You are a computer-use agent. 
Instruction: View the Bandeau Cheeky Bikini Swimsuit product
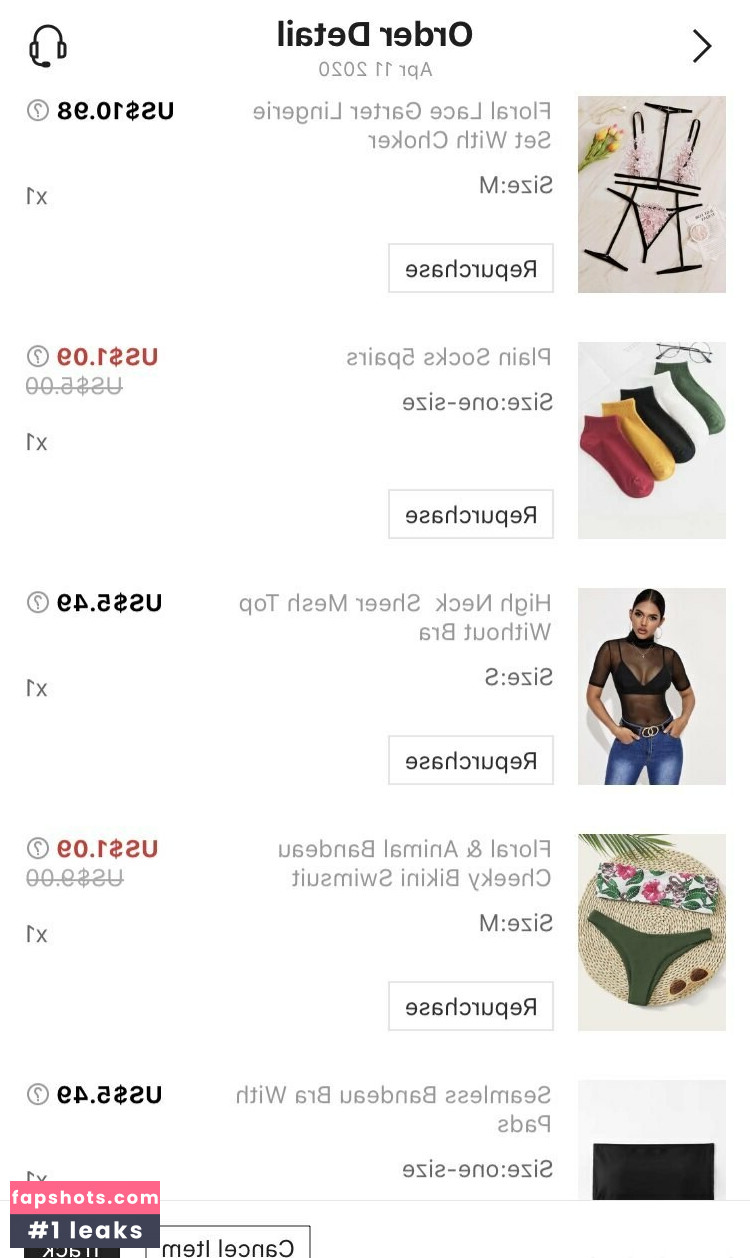(652, 932)
